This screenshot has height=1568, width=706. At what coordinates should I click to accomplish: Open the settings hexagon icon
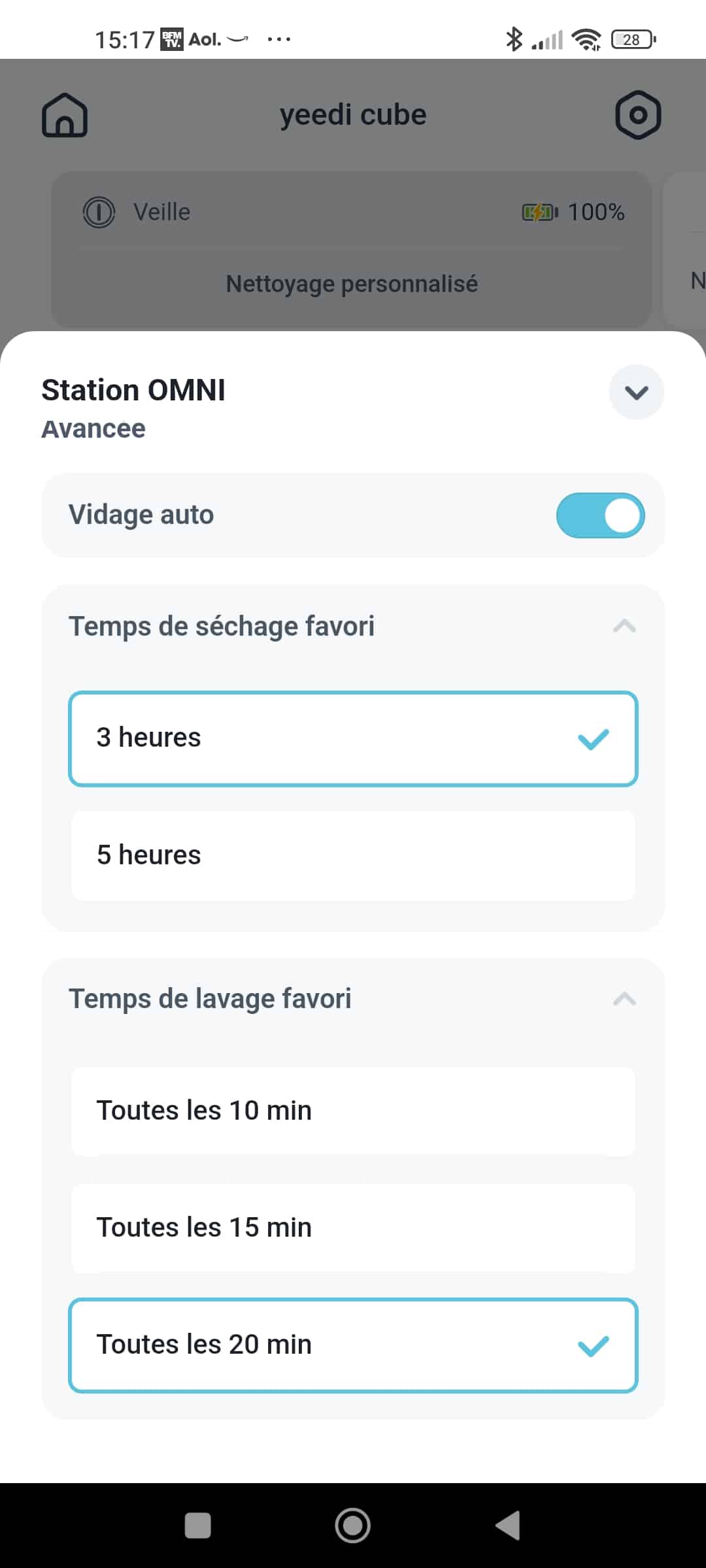click(638, 115)
